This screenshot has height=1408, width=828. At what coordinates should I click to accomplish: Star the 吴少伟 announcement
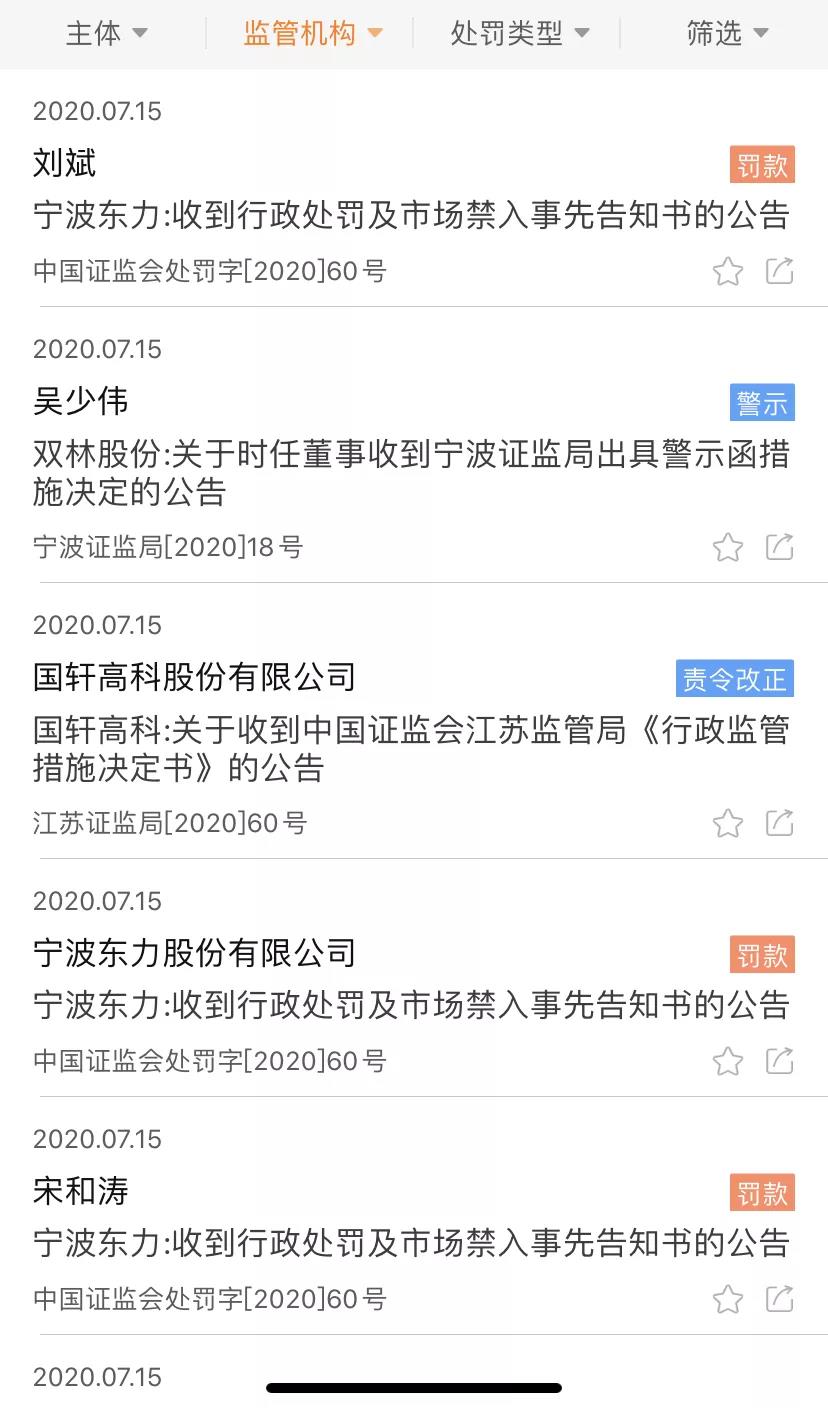click(728, 547)
